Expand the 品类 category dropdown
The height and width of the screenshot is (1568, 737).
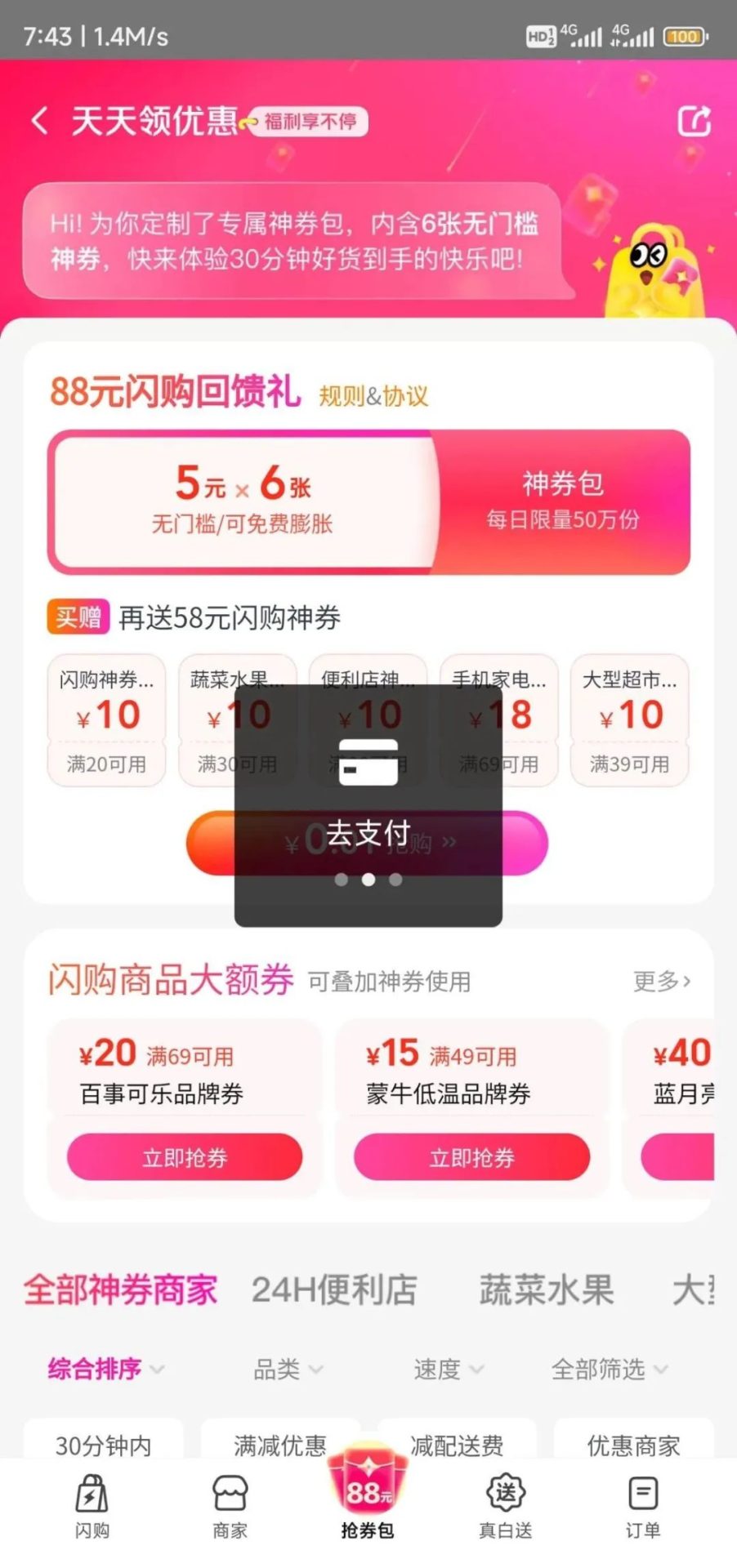(x=288, y=1369)
